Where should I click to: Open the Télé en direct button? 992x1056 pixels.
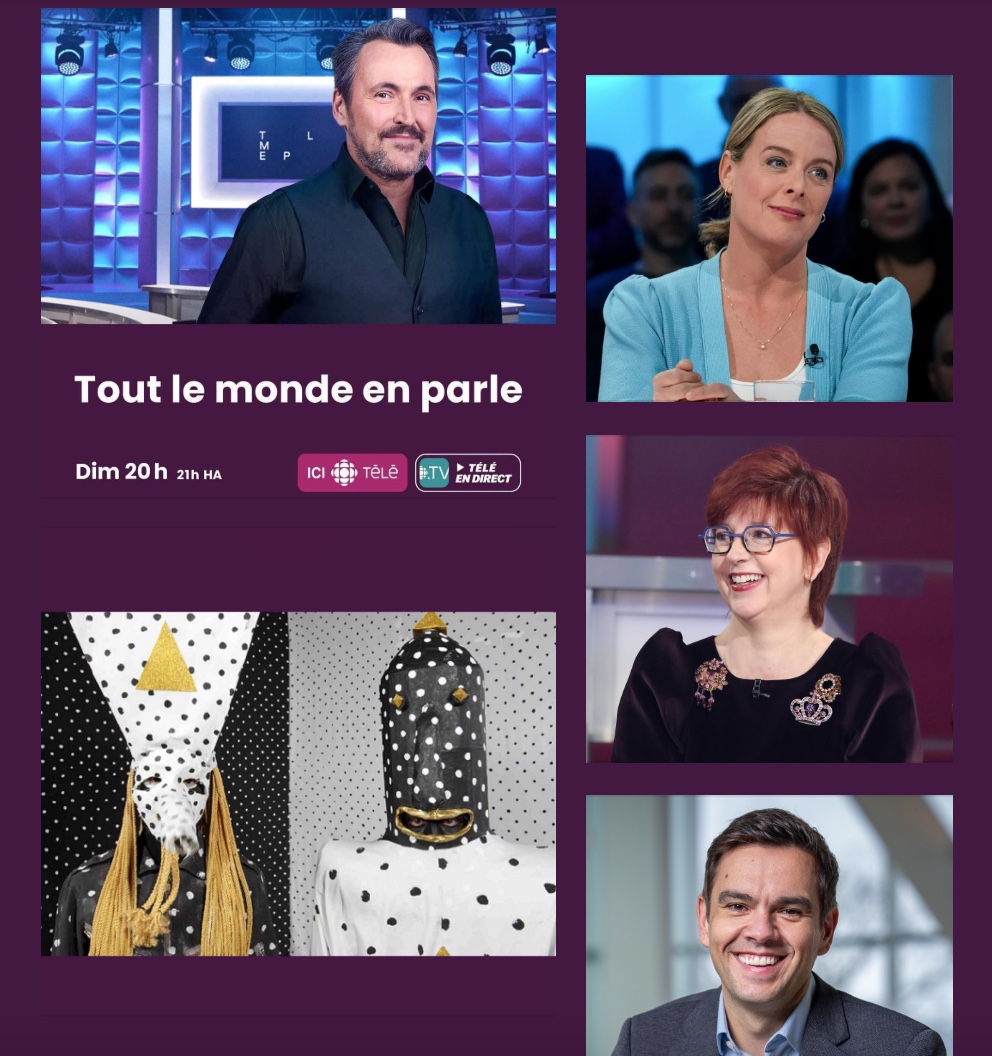468,473
